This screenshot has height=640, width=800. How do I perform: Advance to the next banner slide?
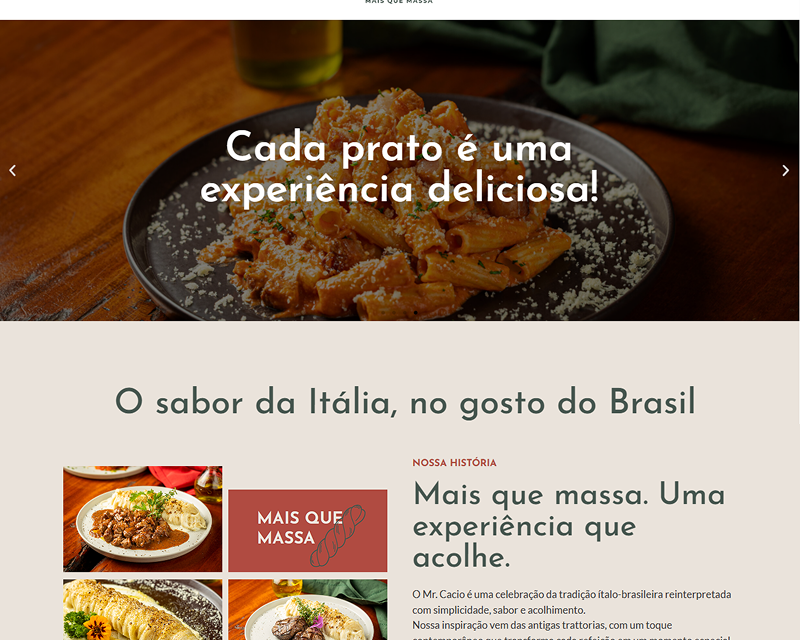(x=785, y=170)
